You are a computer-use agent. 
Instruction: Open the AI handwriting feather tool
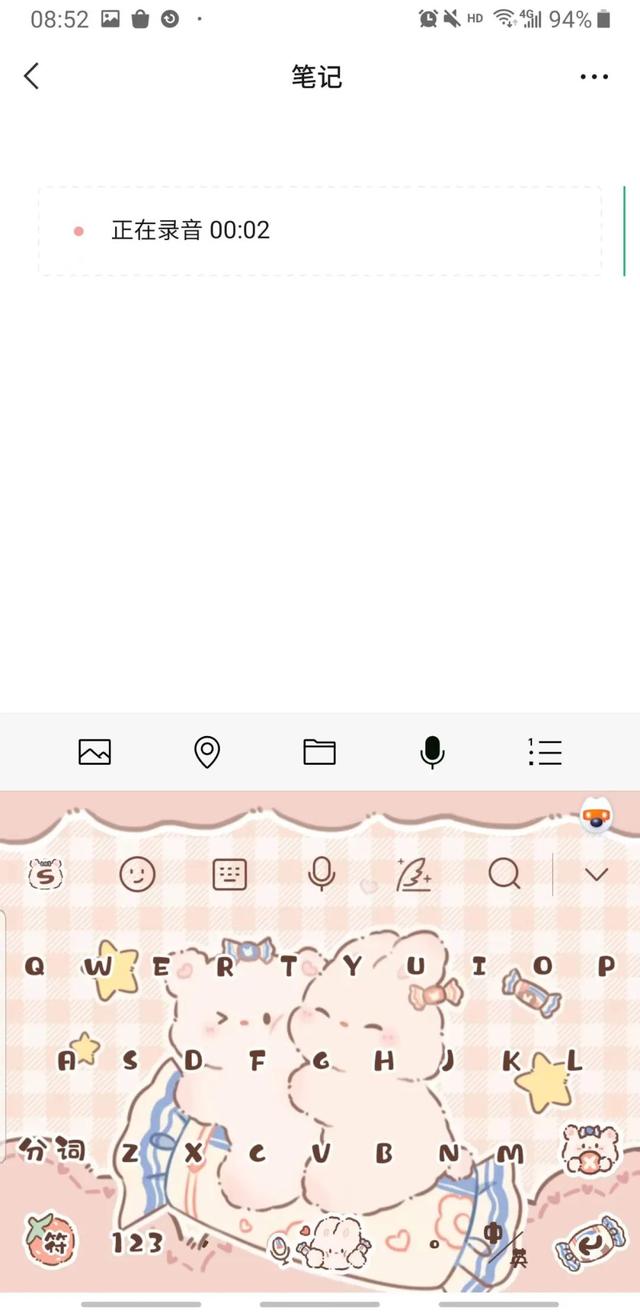click(413, 875)
